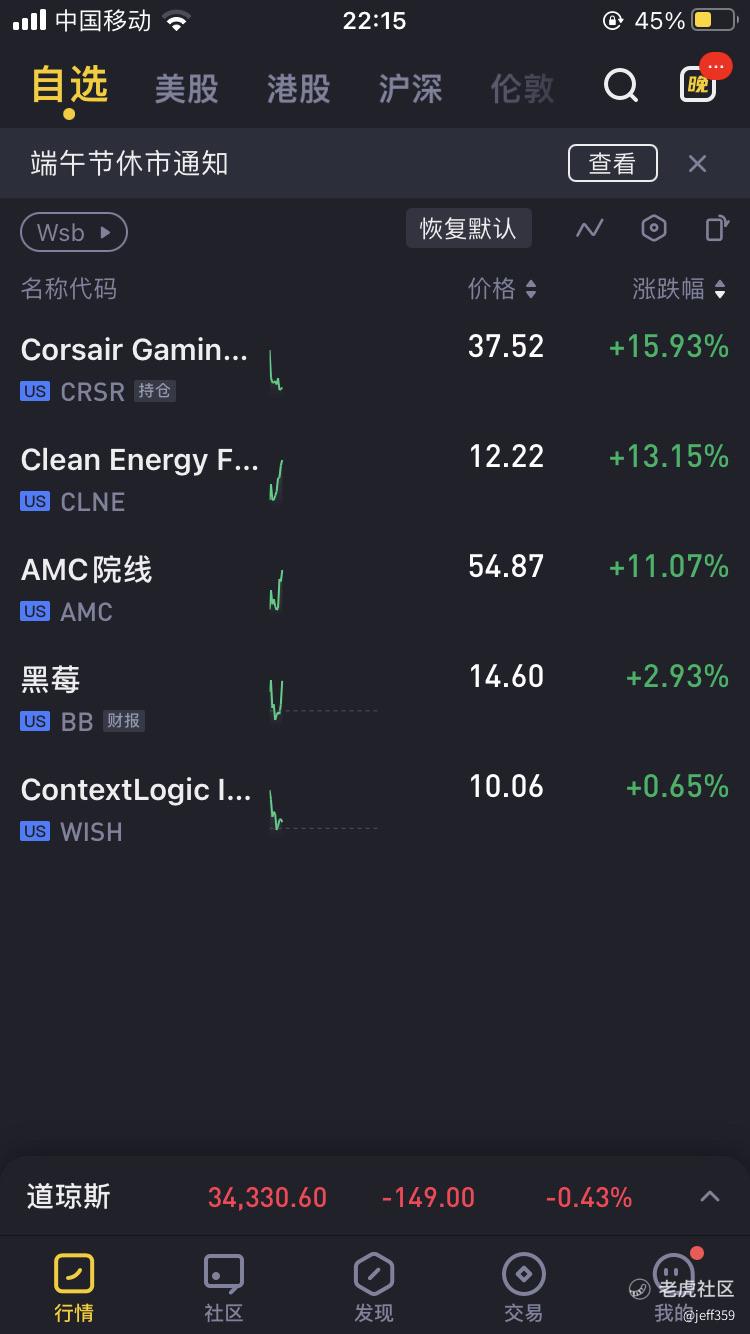Open the hexagon watchlist settings icon

[x=653, y=229]
